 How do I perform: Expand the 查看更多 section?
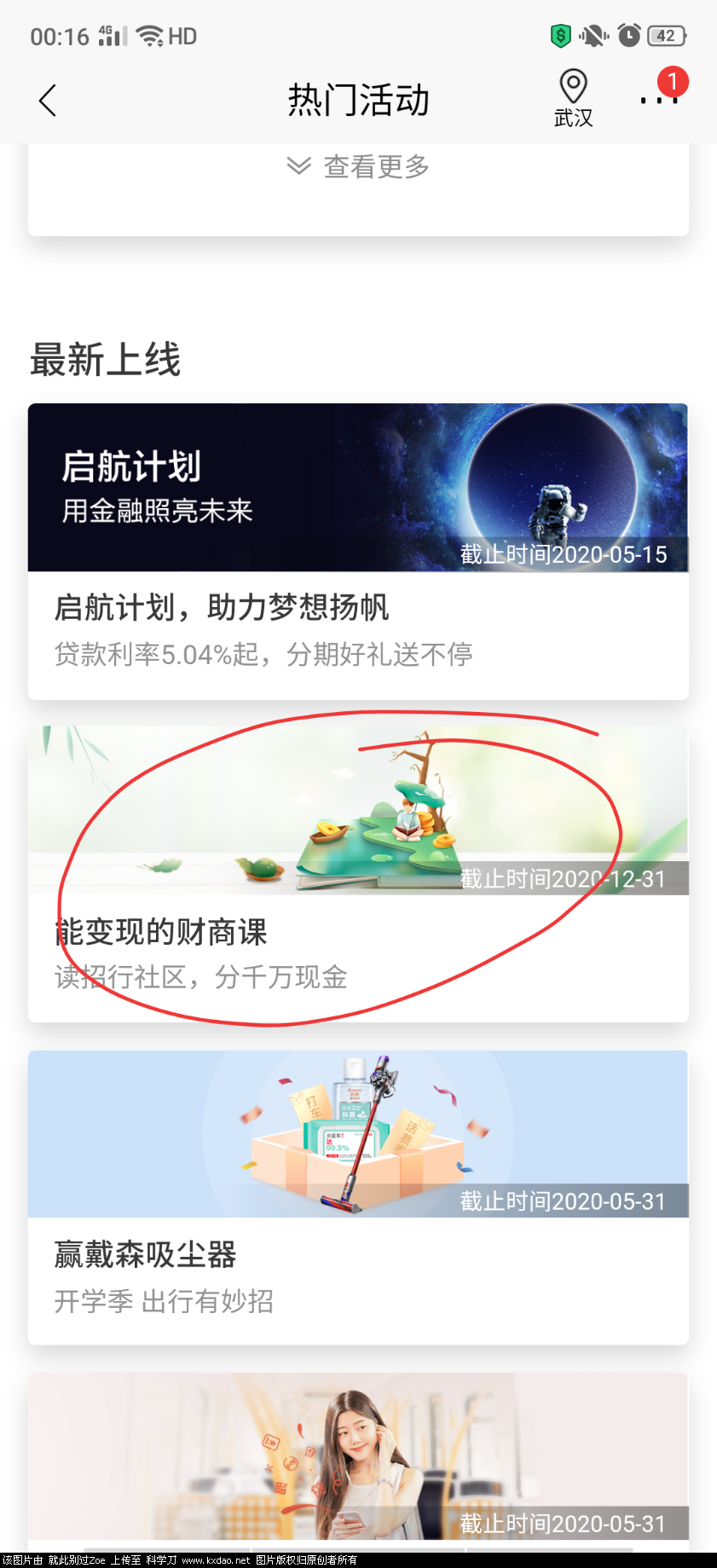click(x=375, y=167)
